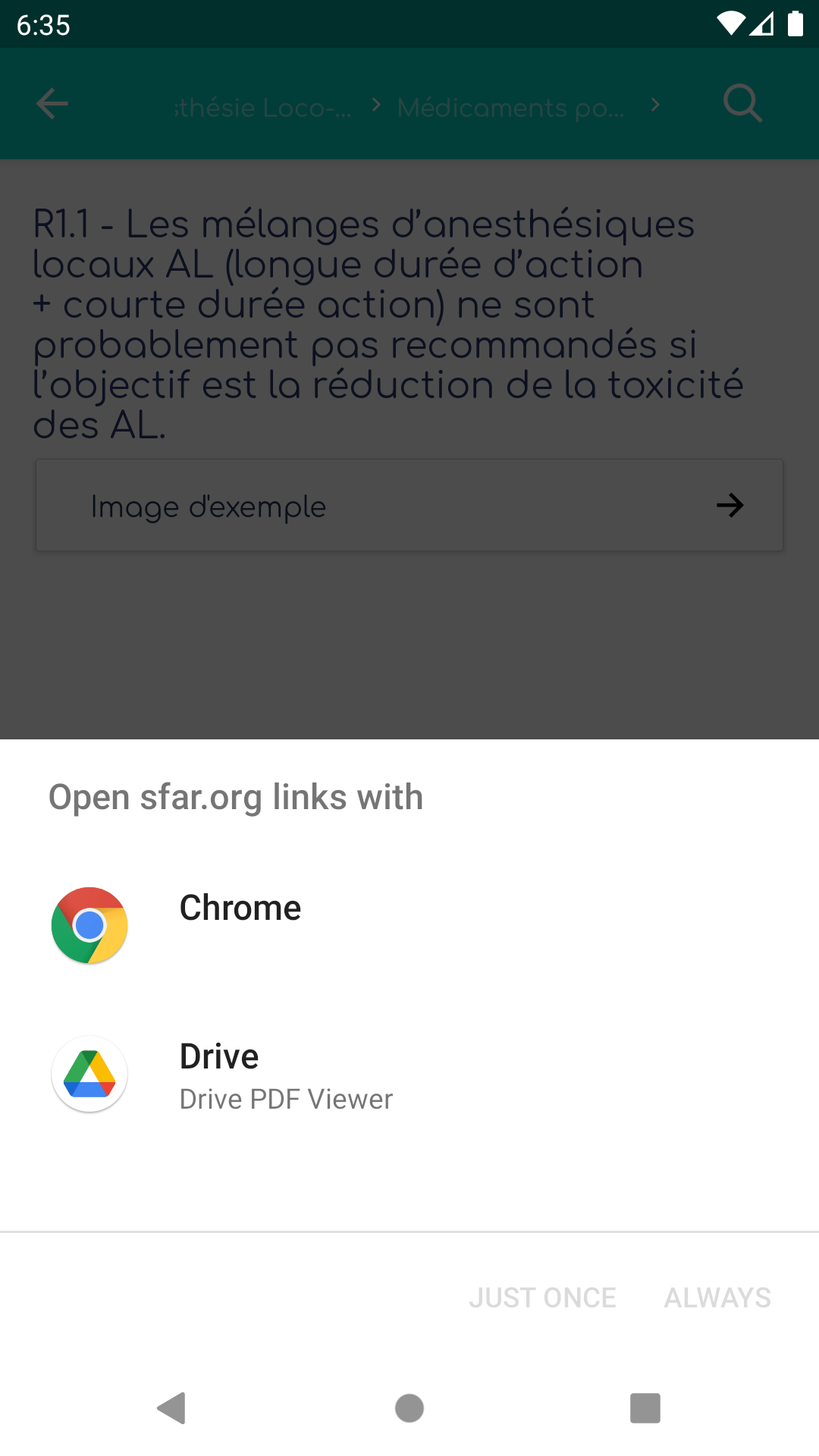This screenshot has width=819, height=1456.
Task: Choose Chrome to open the link
Action: 240,924
